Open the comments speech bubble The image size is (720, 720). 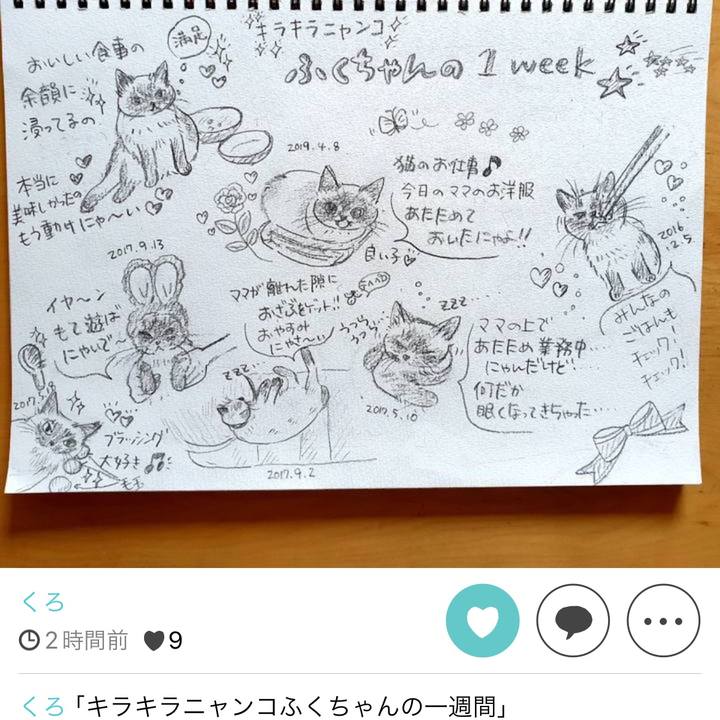click(573, 621)
